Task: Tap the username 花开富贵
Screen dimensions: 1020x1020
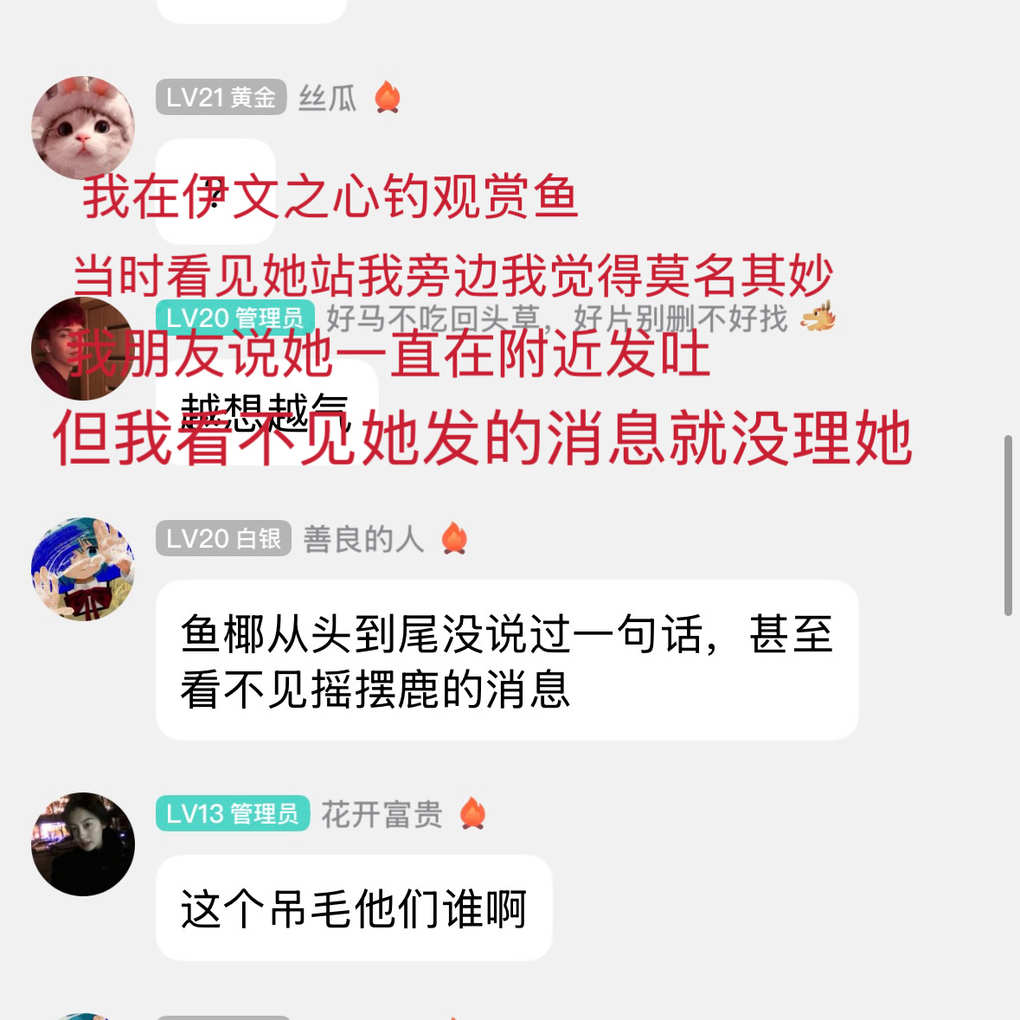Action: [x=381, y=814]
